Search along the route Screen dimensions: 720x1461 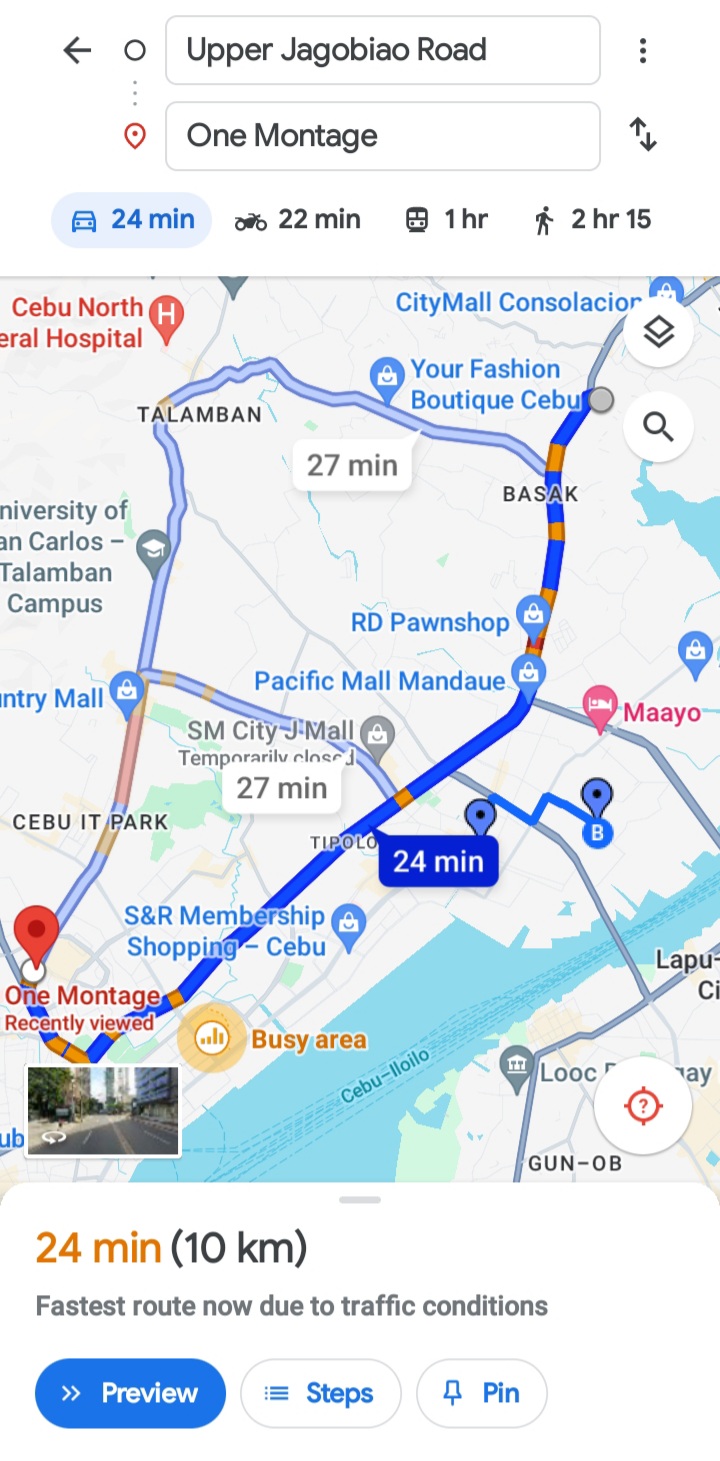coord(658,428)
